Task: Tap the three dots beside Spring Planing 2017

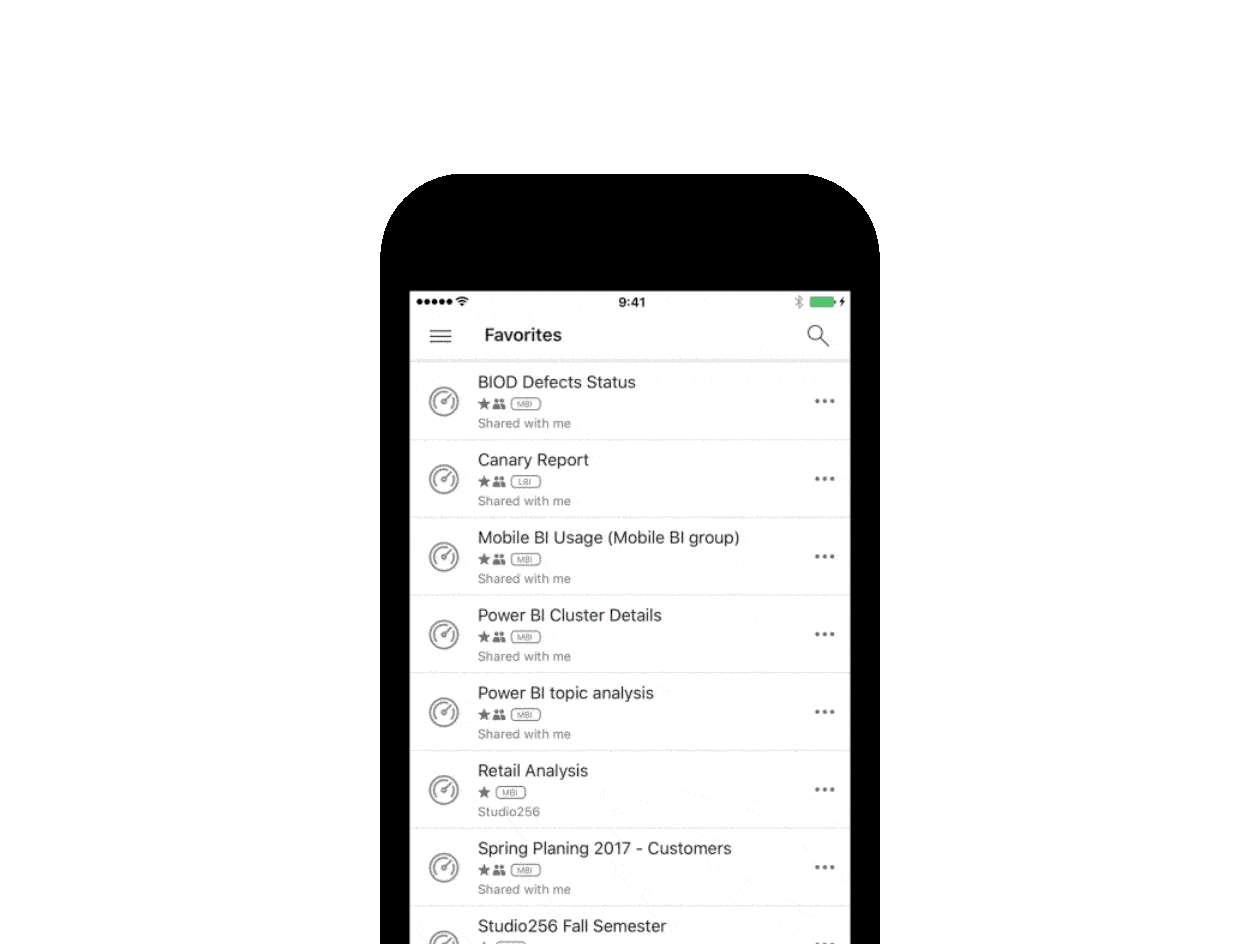Action: [x=824, y=867]
